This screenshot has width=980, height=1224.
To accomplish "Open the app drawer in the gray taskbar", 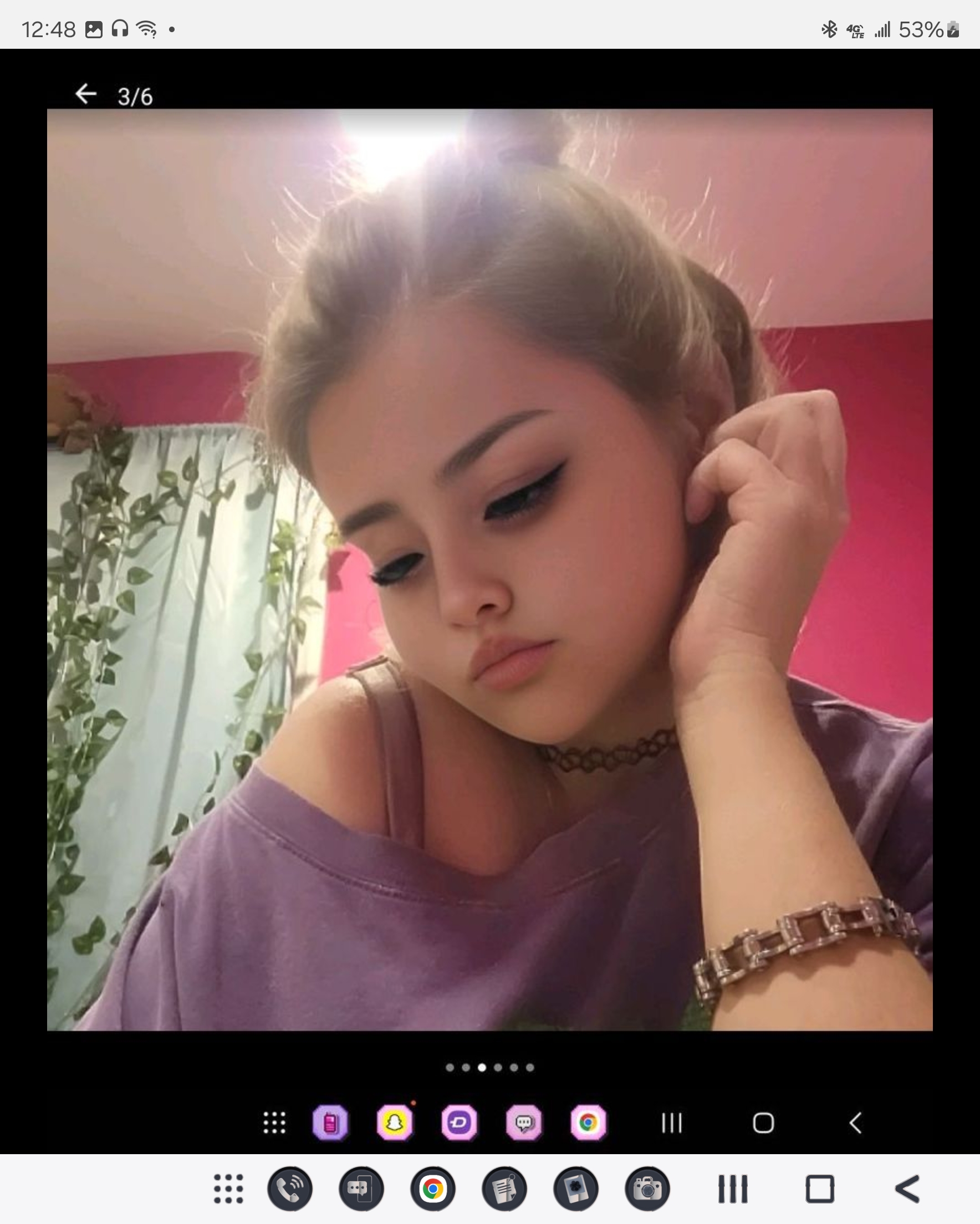I will [228, 1189].
